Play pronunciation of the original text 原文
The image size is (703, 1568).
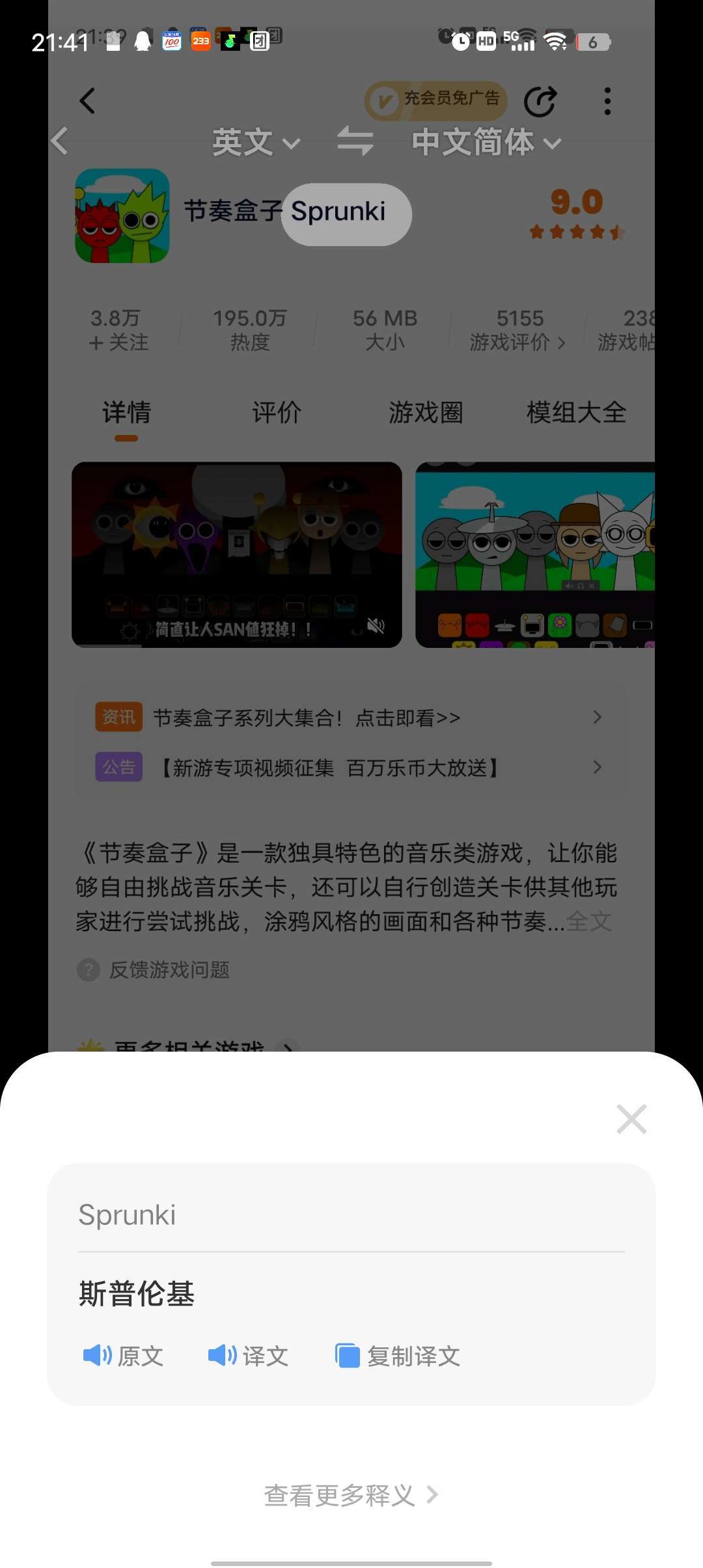(x=123, y=1356)
